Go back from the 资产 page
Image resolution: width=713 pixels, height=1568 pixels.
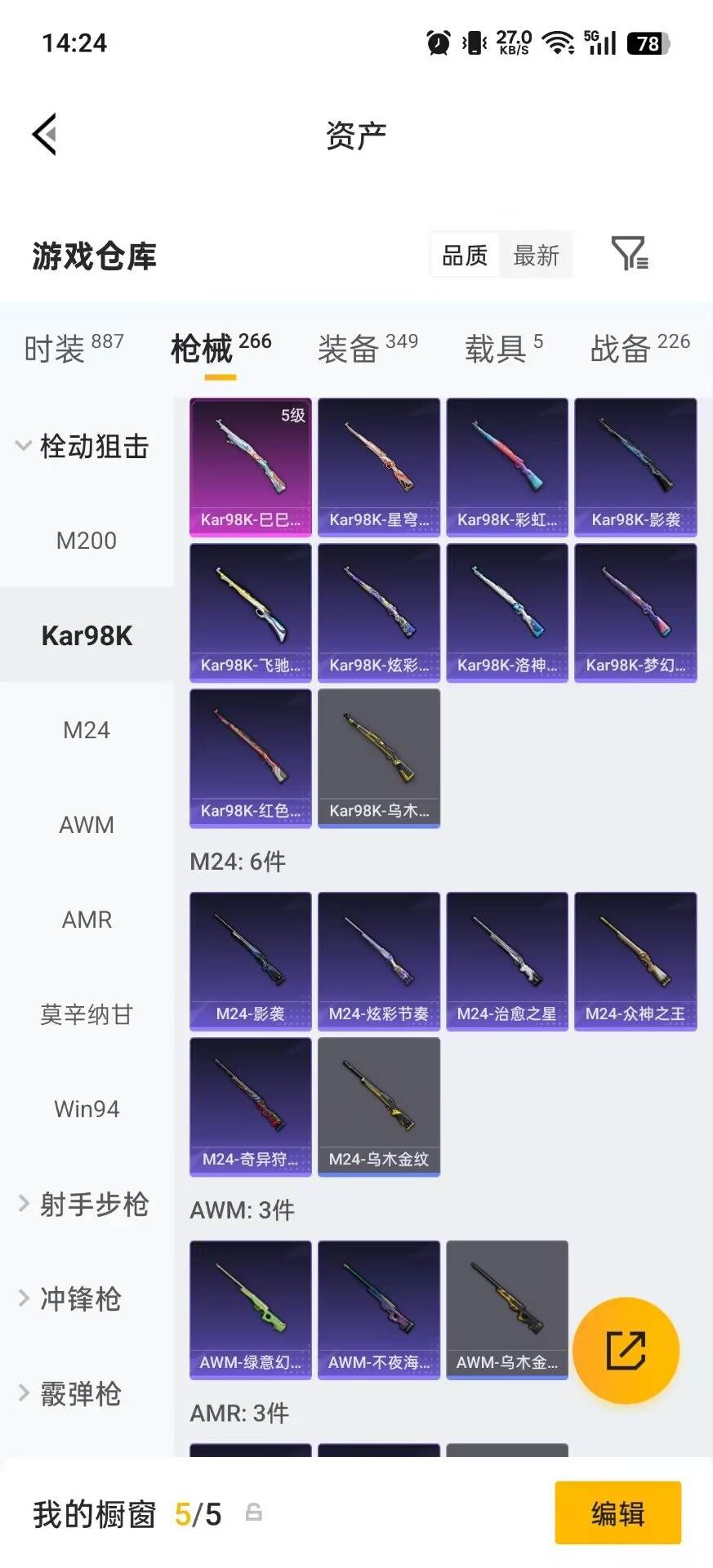coord(45,134)
